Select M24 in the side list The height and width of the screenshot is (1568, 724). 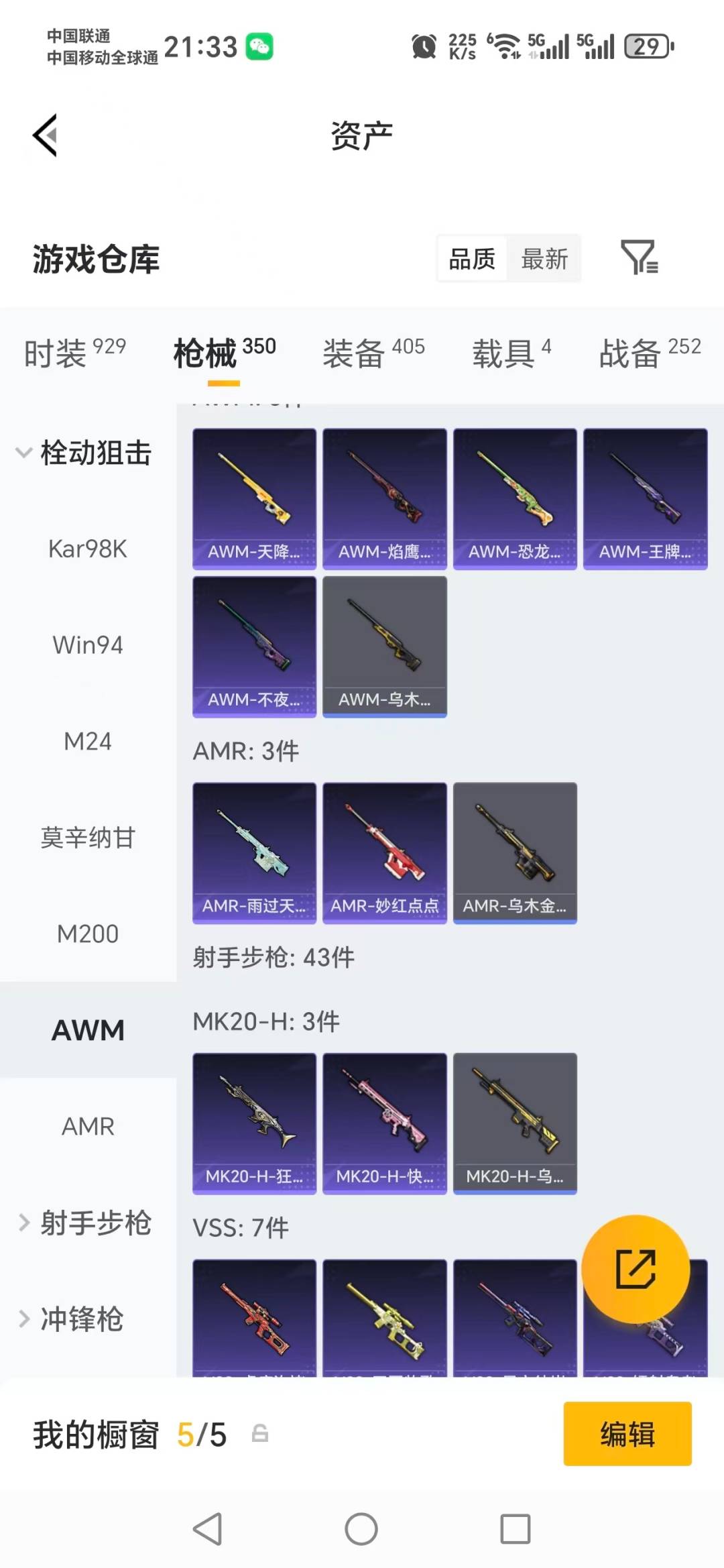tap(88, 742)
